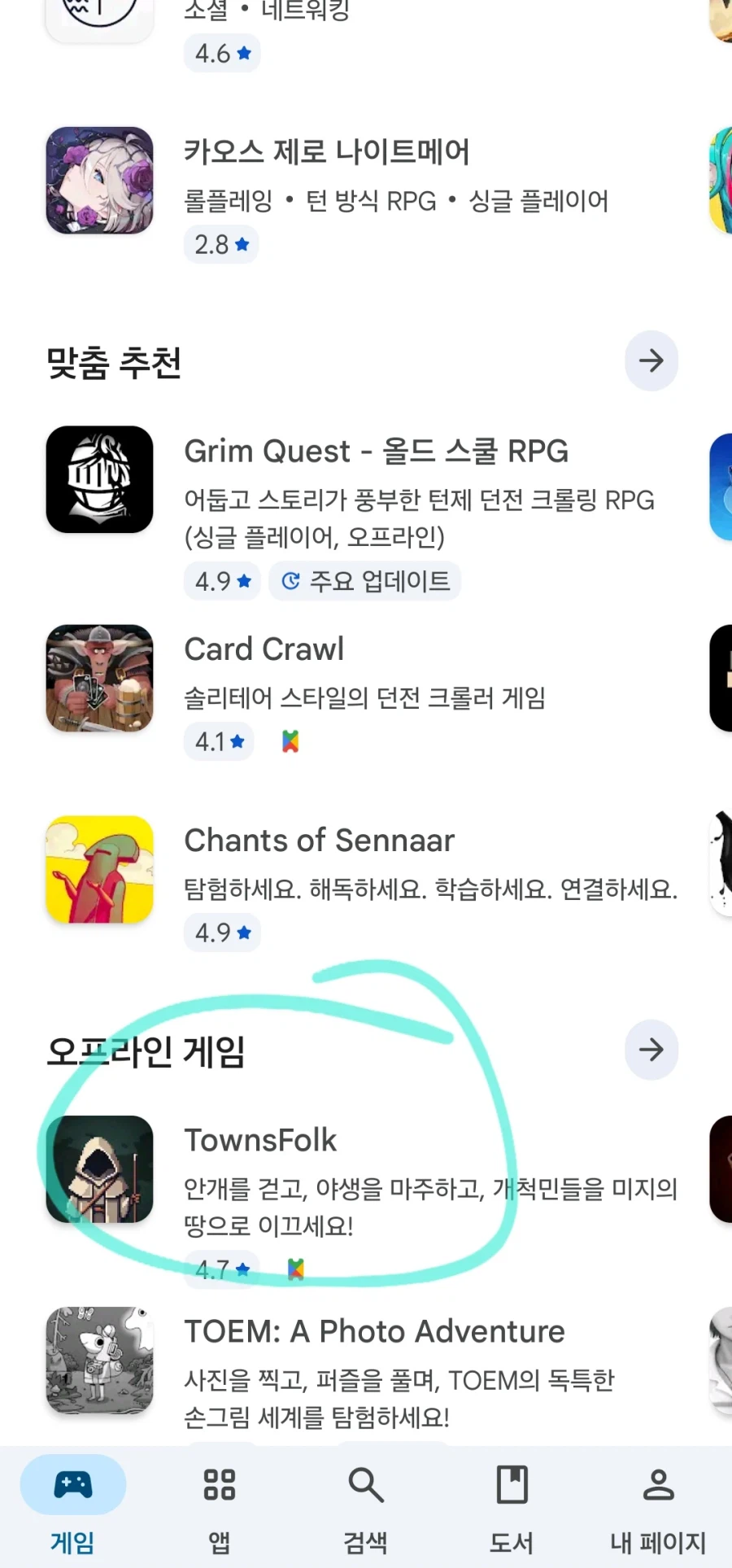Open the TownsFolk app icon
The height and width of the screenshot is (1568, 732).
click(99, 1170)
